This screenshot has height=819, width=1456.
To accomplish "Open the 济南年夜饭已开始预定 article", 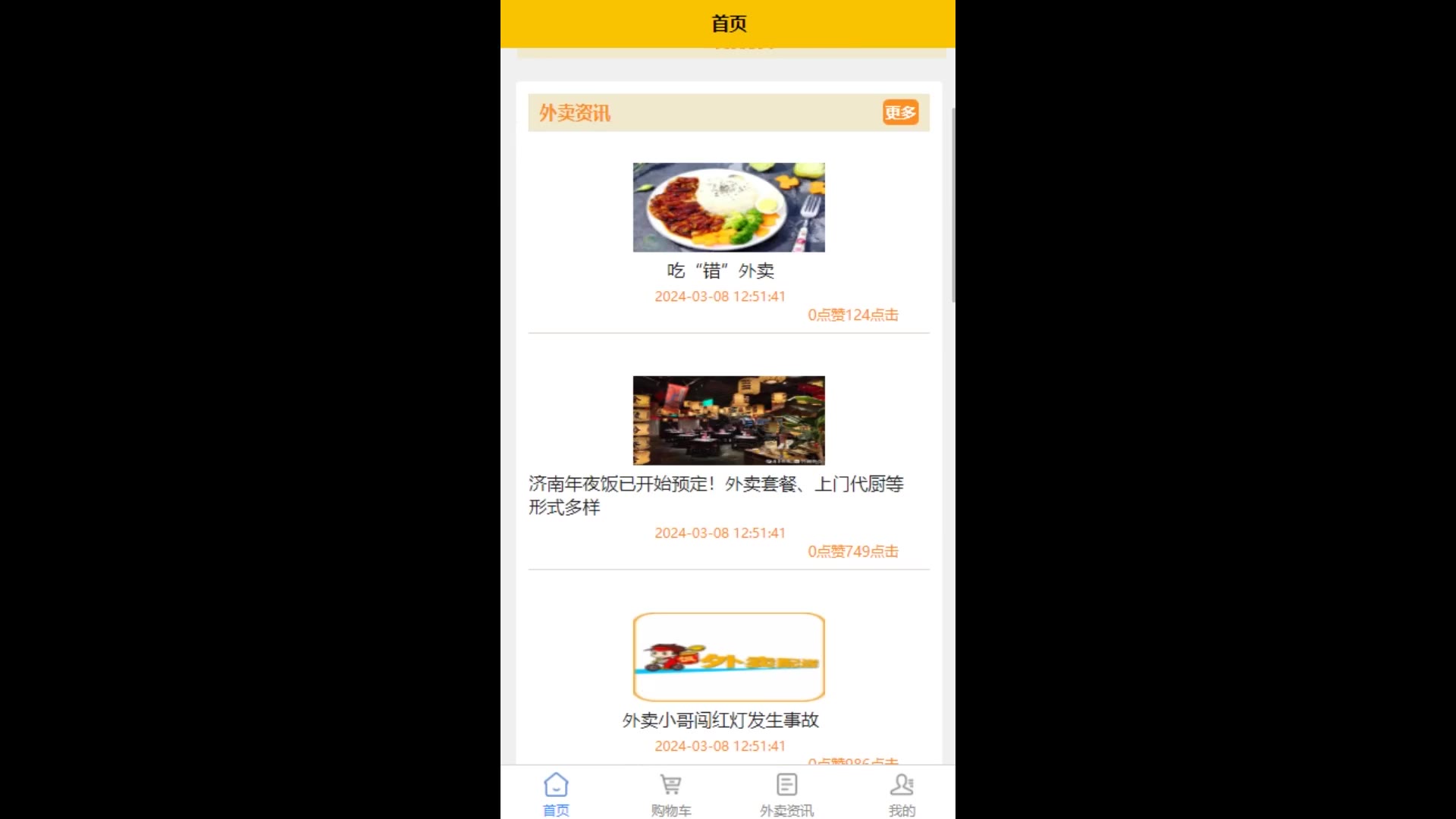I will (728, 421).
